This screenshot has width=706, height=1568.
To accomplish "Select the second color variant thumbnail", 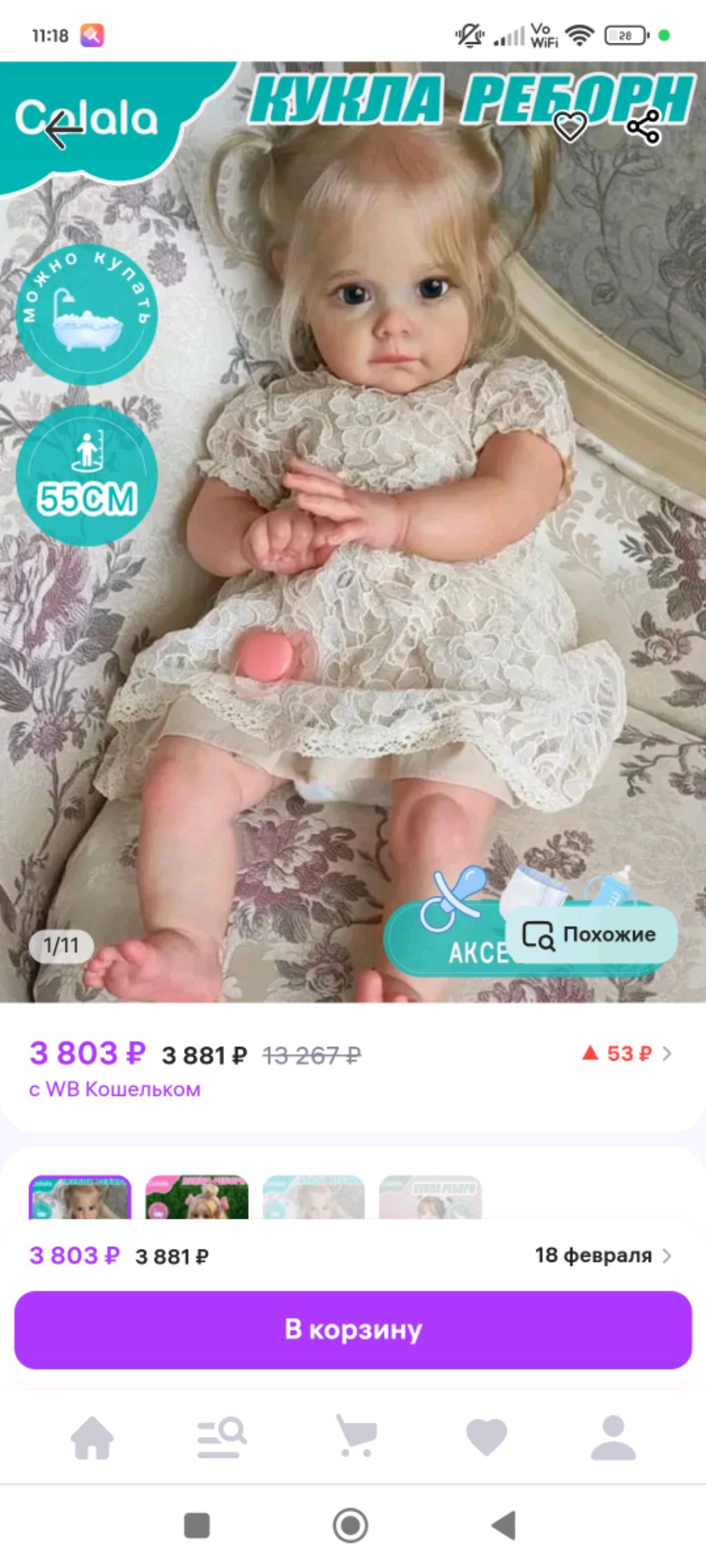I will click(196, 1198).
